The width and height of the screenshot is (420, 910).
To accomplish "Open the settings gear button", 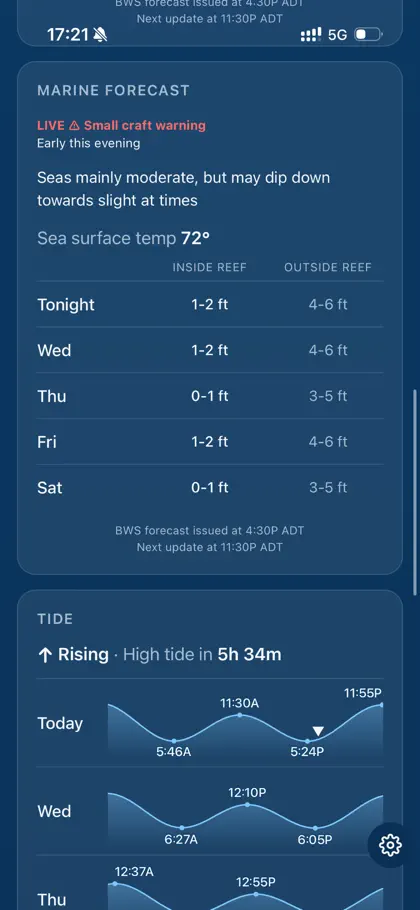I will [x=390, y=844].
